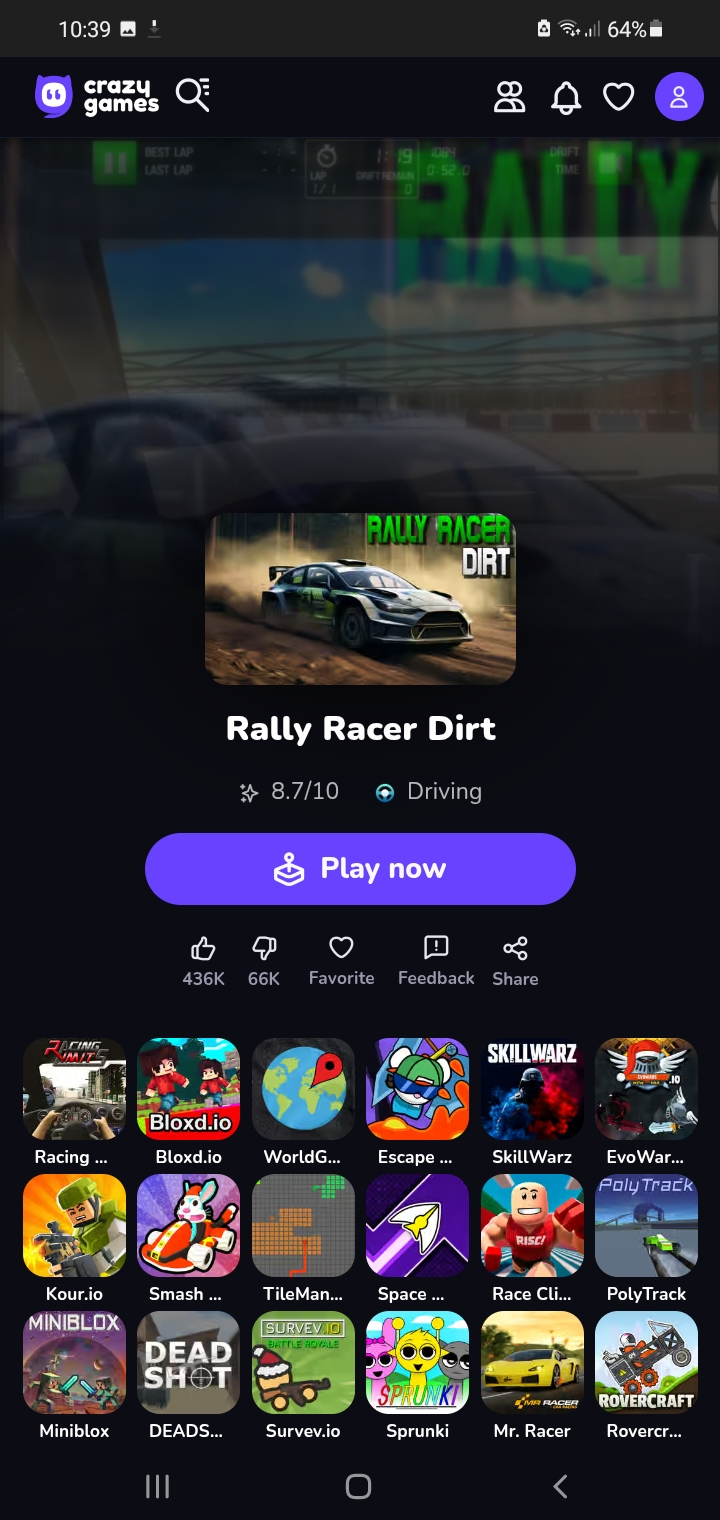Open the profile avatar
720x1520 pixels.
679,97
